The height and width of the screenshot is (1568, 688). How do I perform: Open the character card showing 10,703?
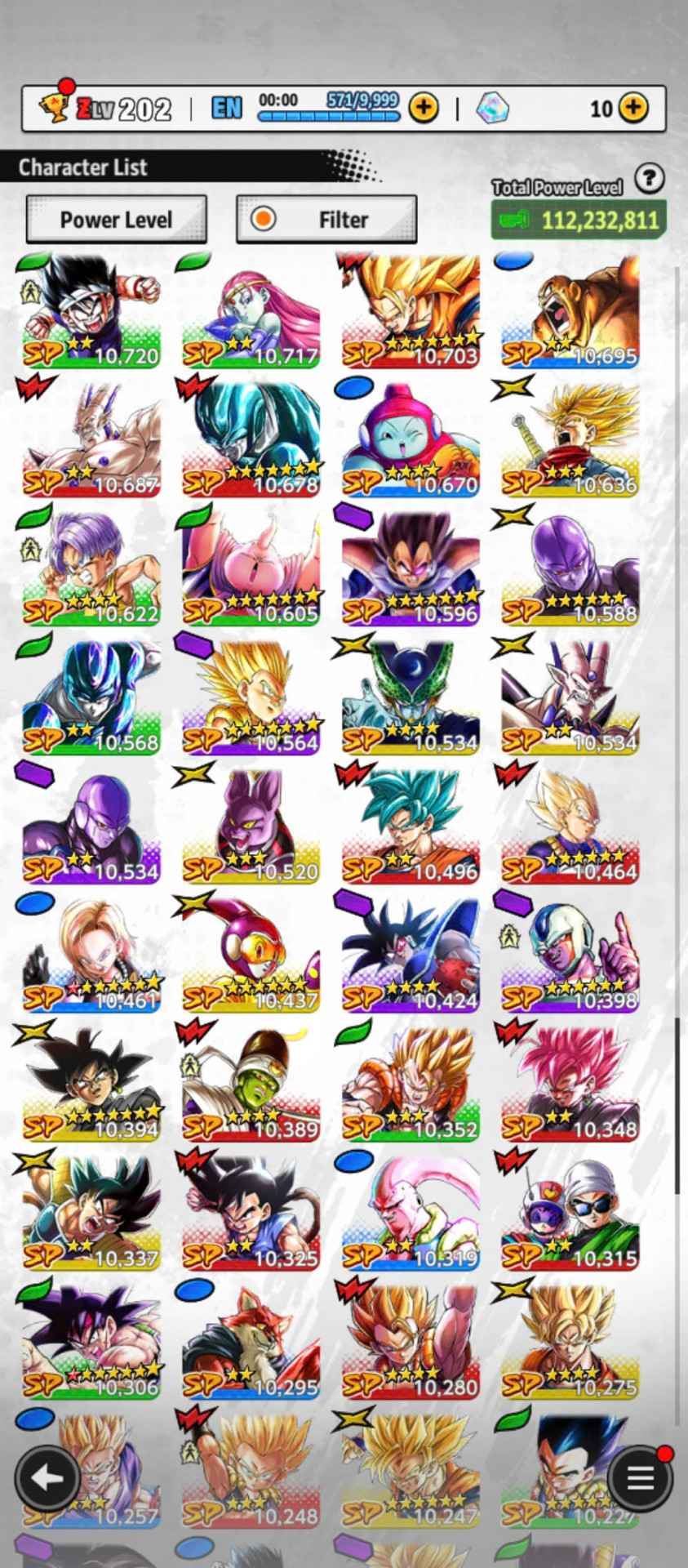pyautogui.click(x=410, y=312)
